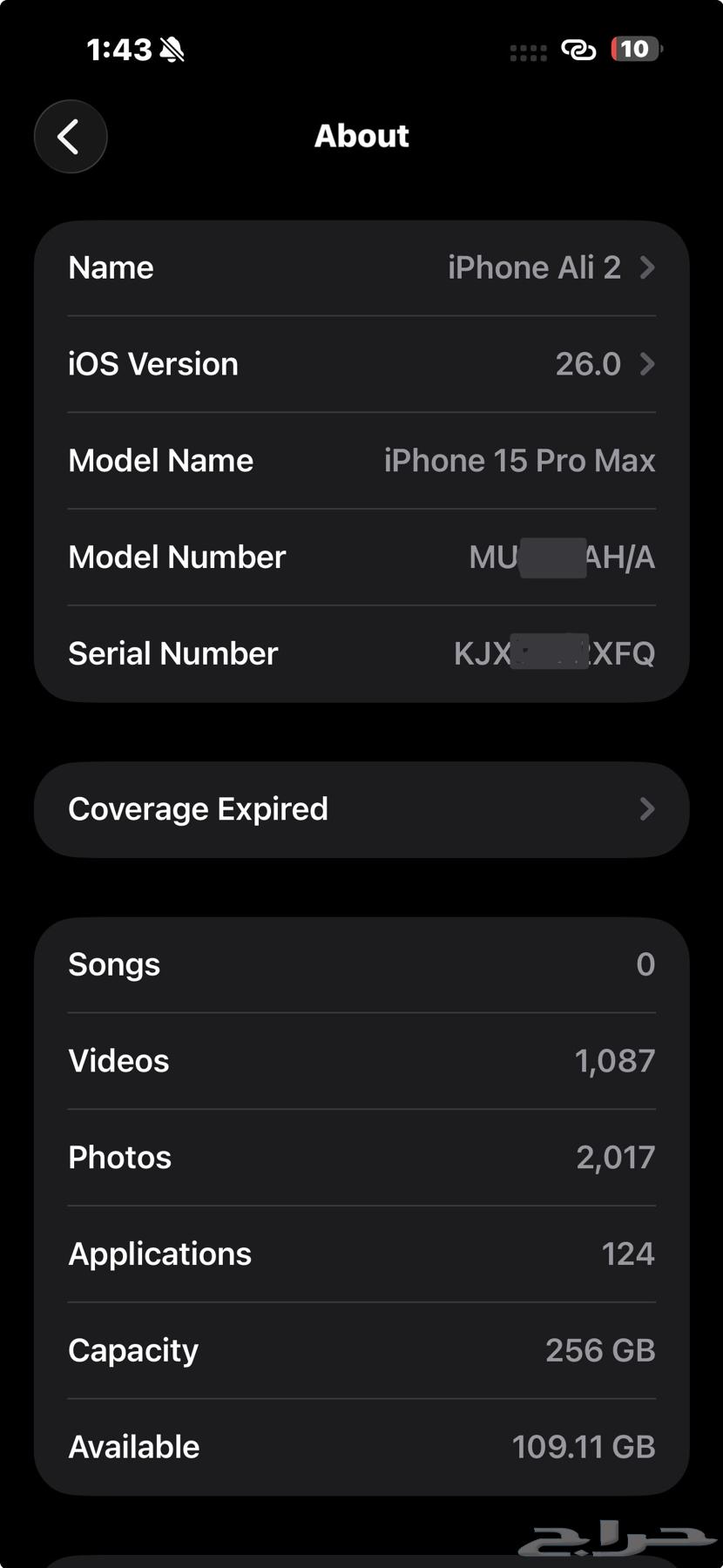Tap the Available storage 109.11 GB row

click(361, 1446)
